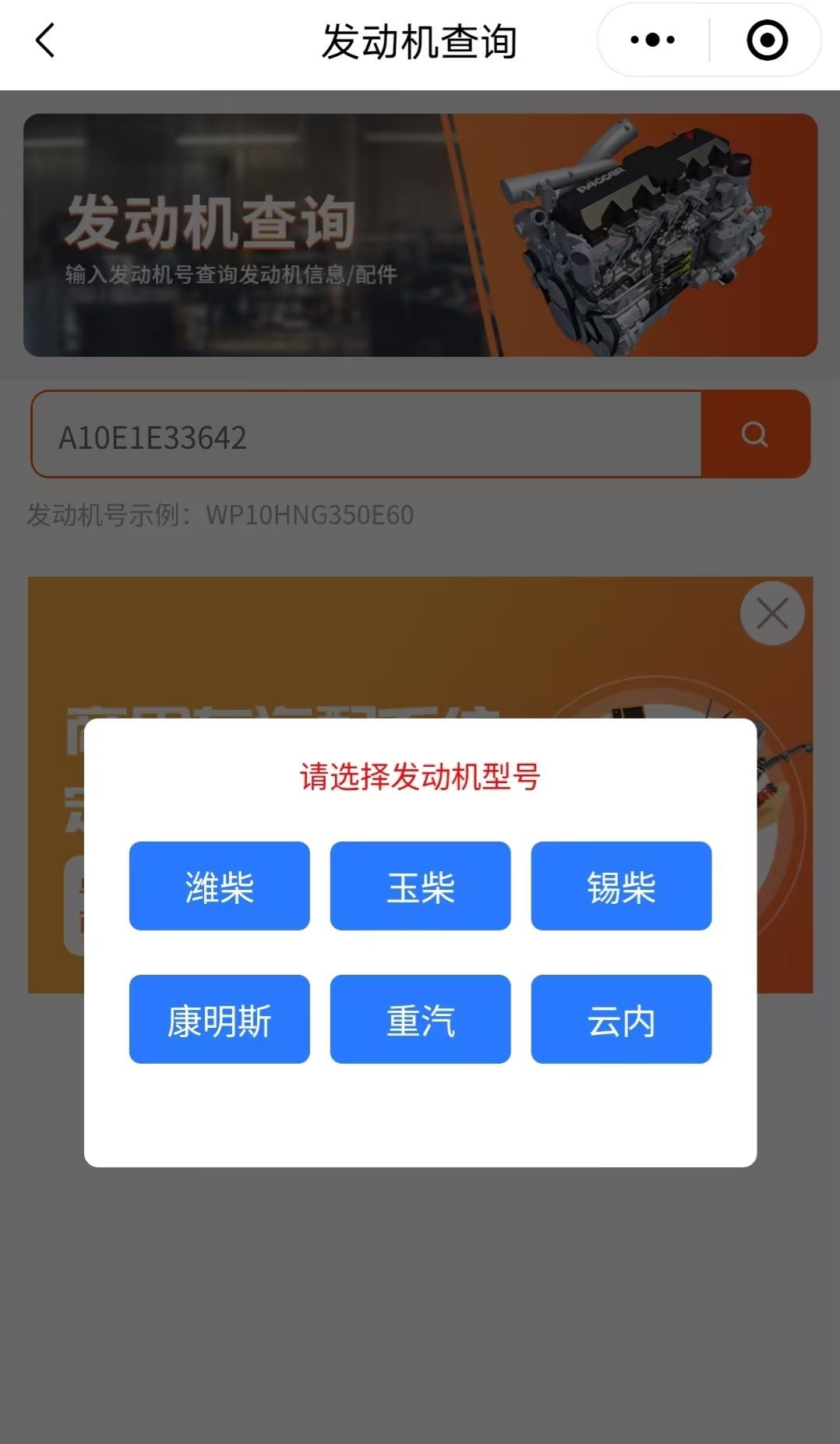Select 潍柴 engine brand
Screen dimensions: 840x1444
220,886
